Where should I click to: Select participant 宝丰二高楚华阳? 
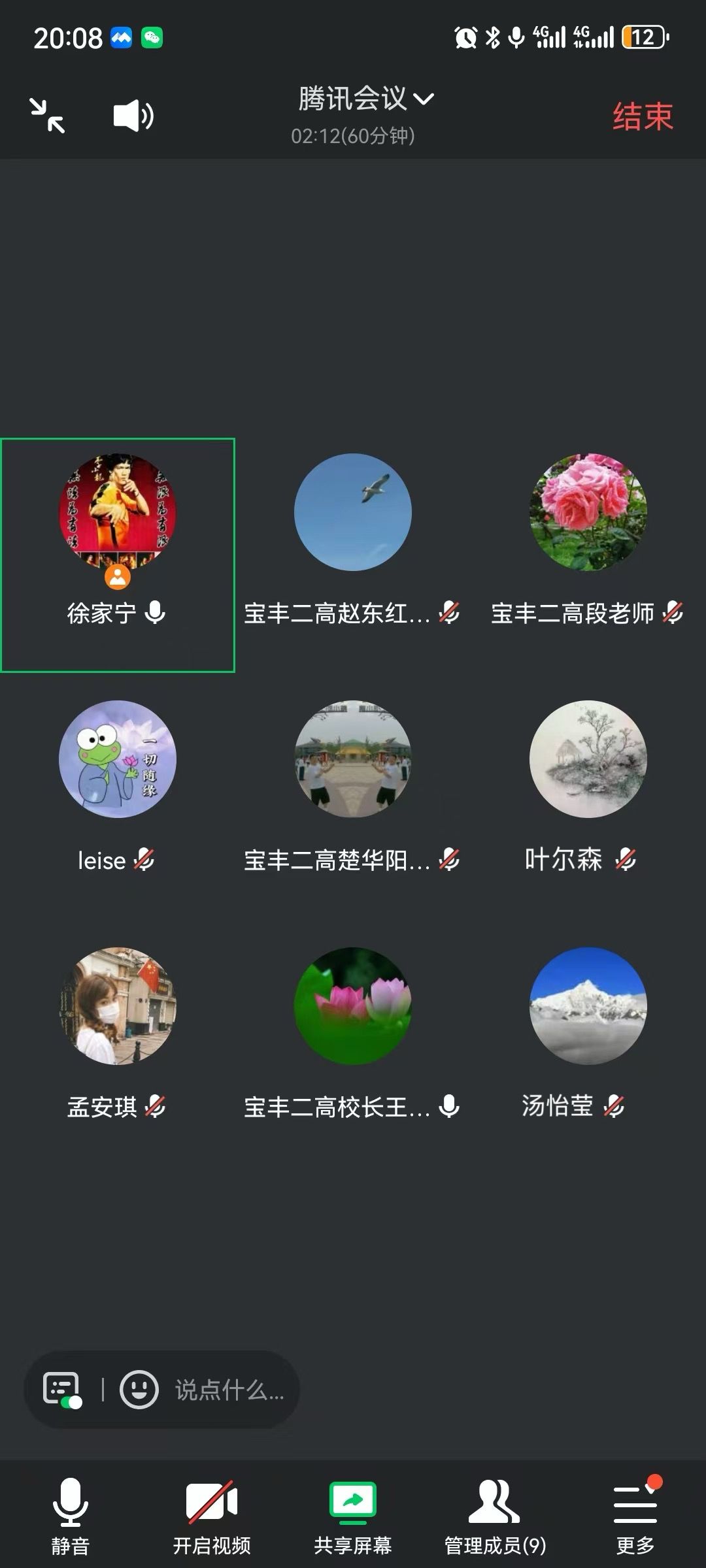353,759
